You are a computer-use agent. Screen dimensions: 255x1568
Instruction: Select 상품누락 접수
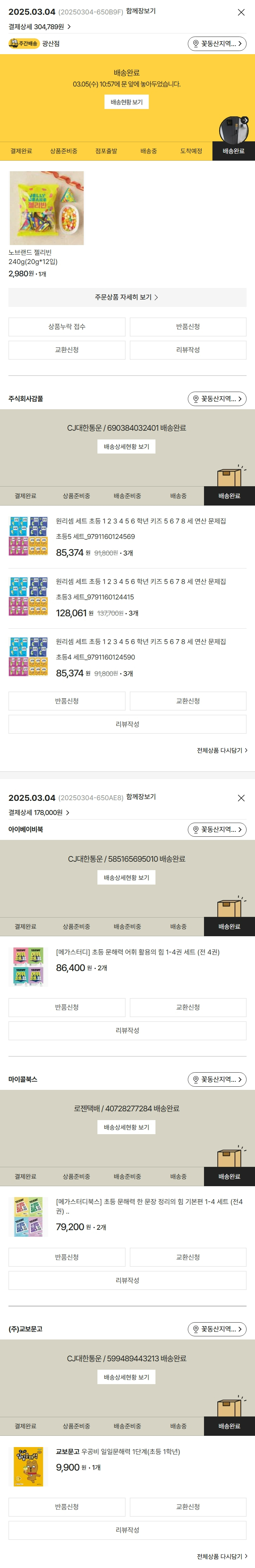[67, 327]
